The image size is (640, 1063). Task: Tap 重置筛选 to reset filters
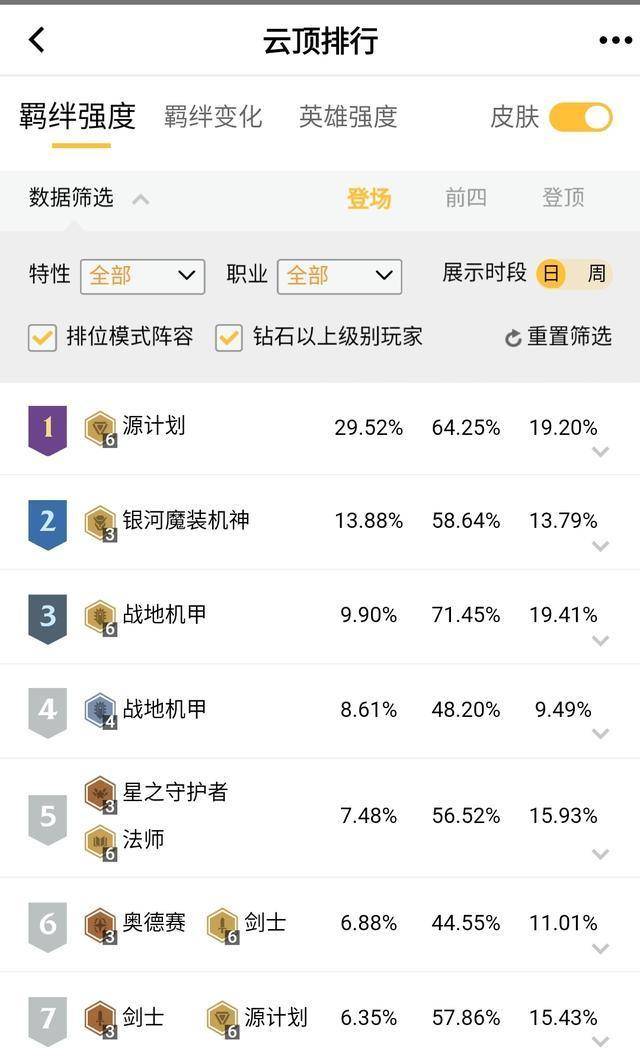pos(558,337)
